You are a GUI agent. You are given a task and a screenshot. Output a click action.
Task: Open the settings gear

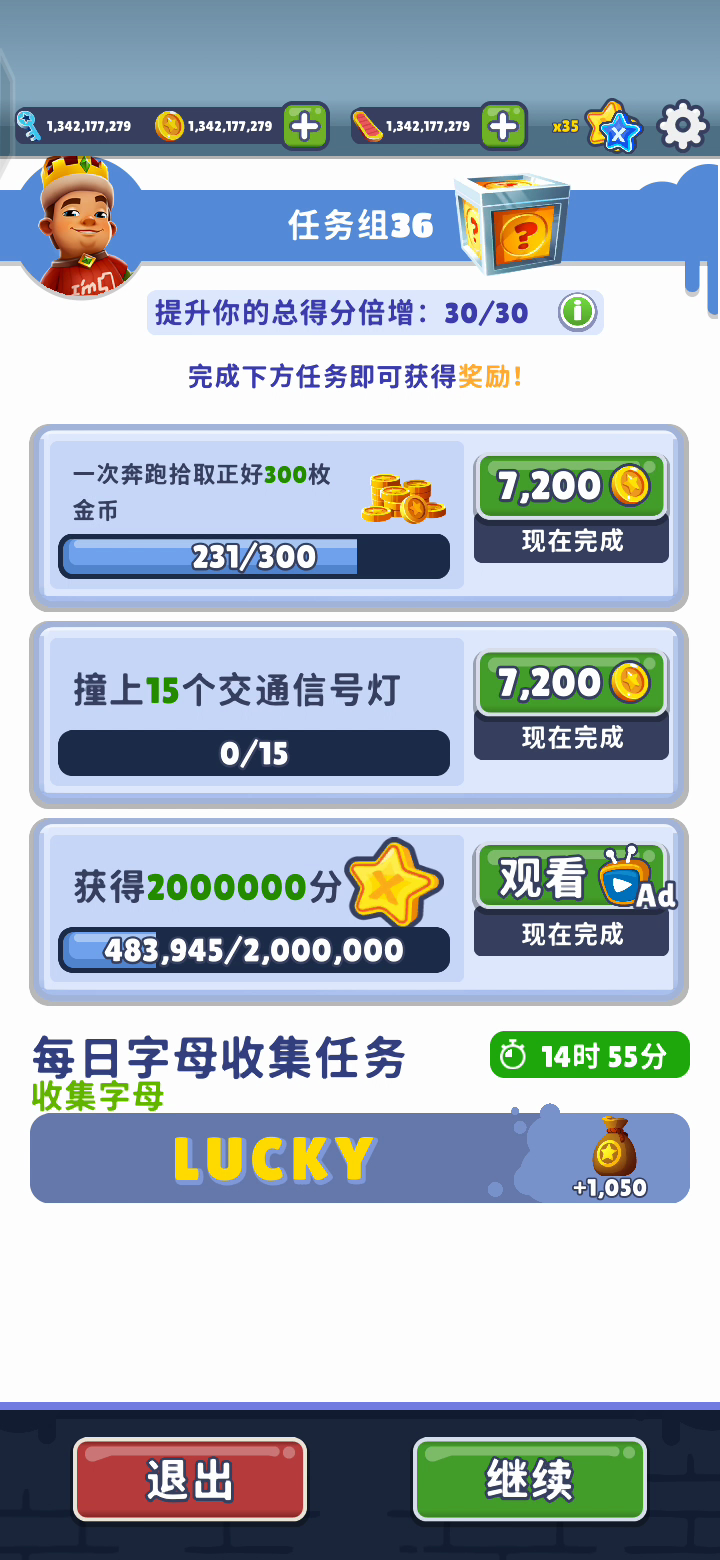[x=682, y=126]
